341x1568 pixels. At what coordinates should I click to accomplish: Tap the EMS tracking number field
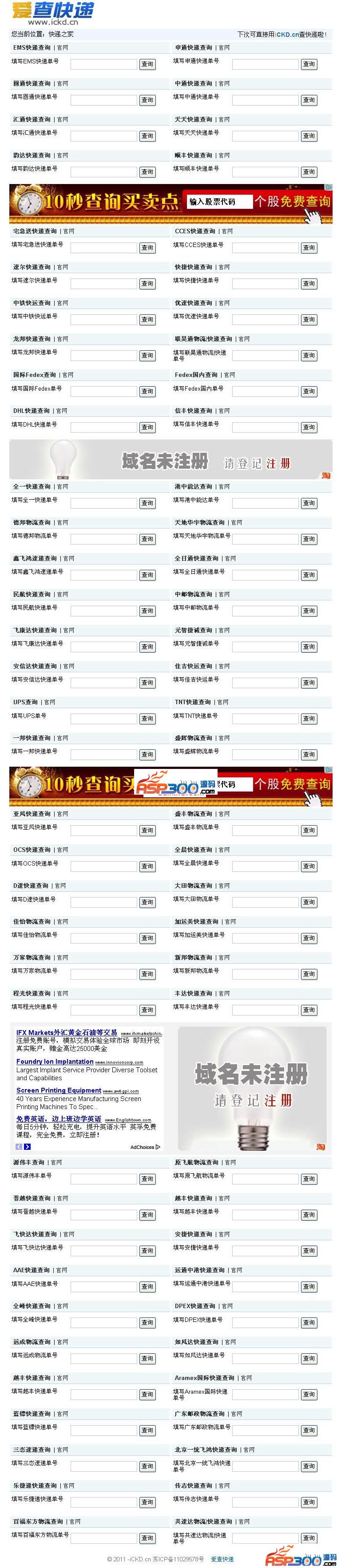(104, 64)
